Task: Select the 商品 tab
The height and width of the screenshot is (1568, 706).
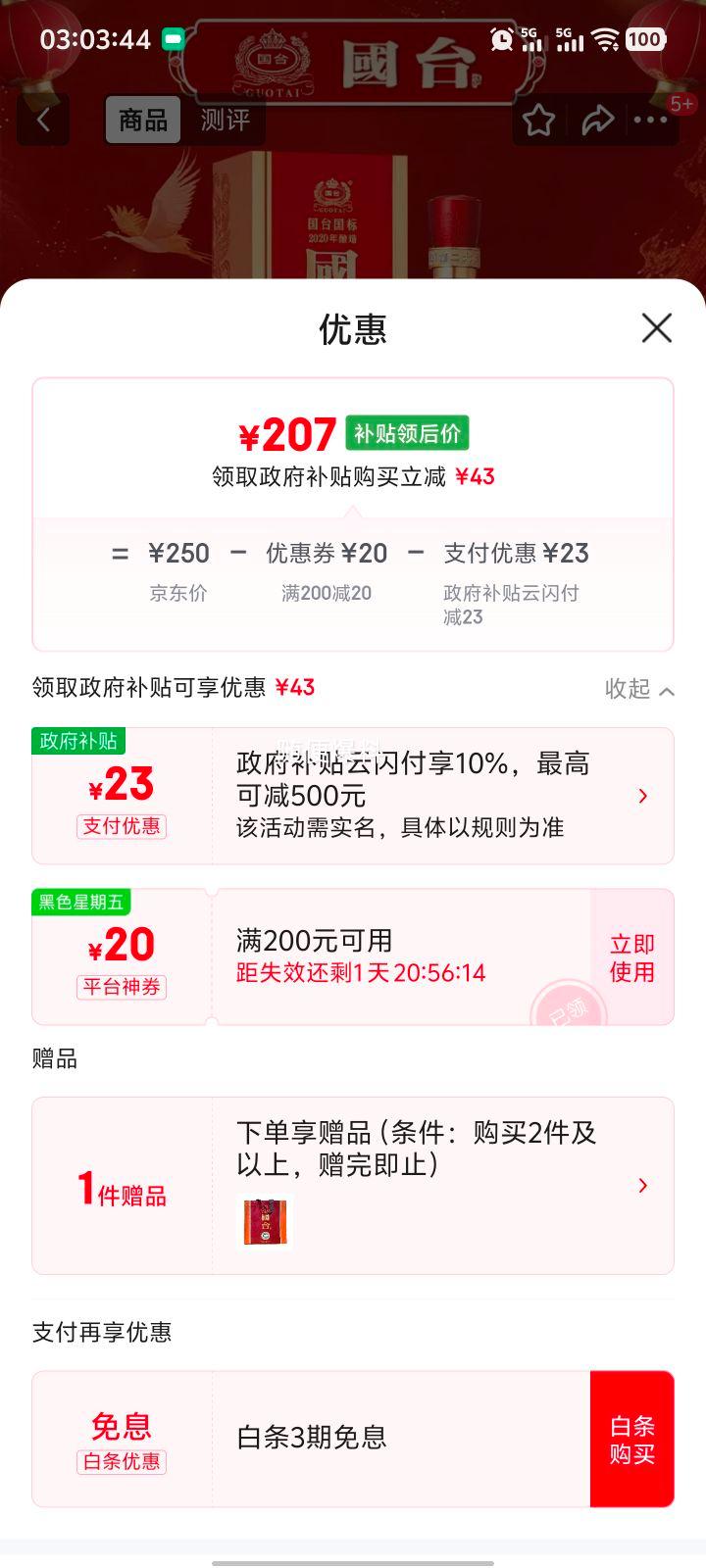Action: coord(142,119)
